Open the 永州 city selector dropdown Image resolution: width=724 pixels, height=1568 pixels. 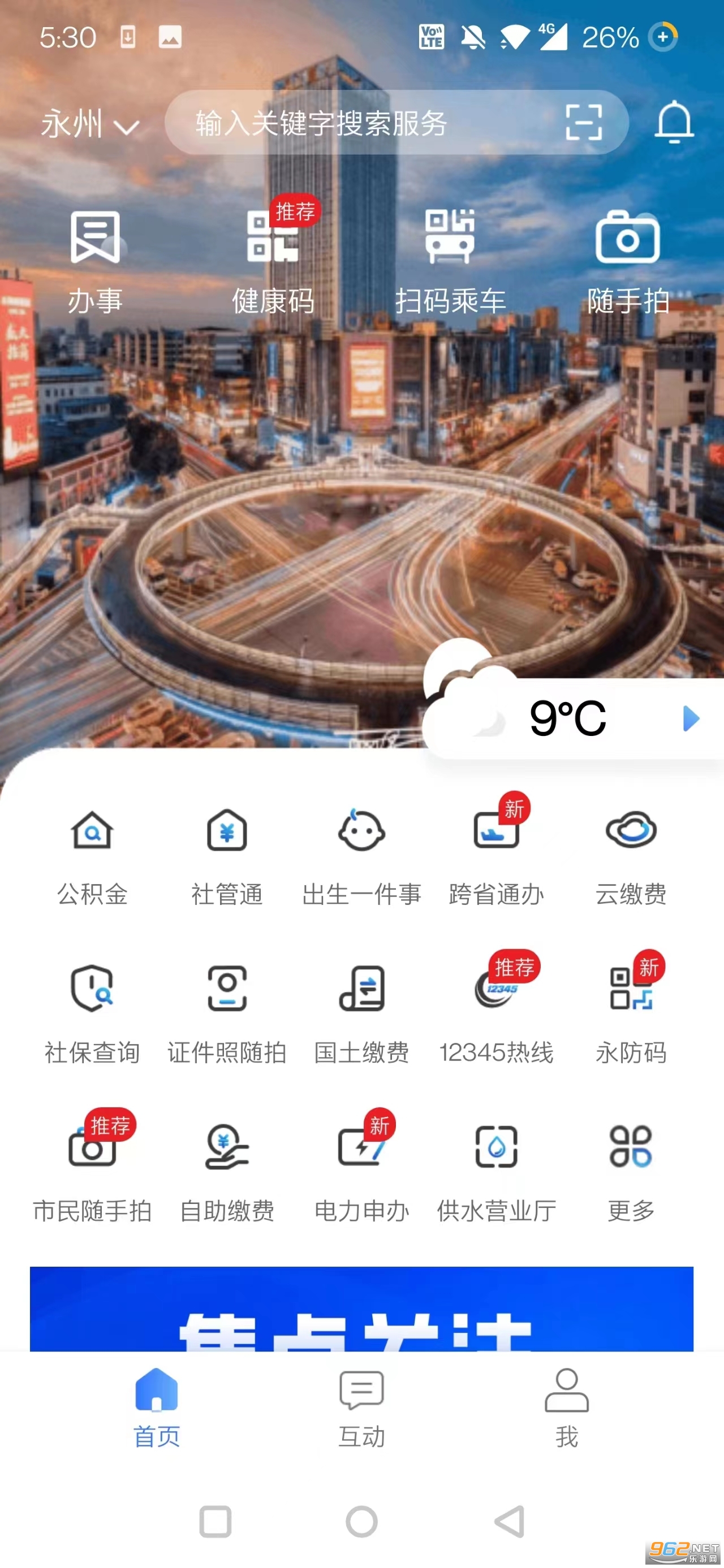click(x=89, y=124)
